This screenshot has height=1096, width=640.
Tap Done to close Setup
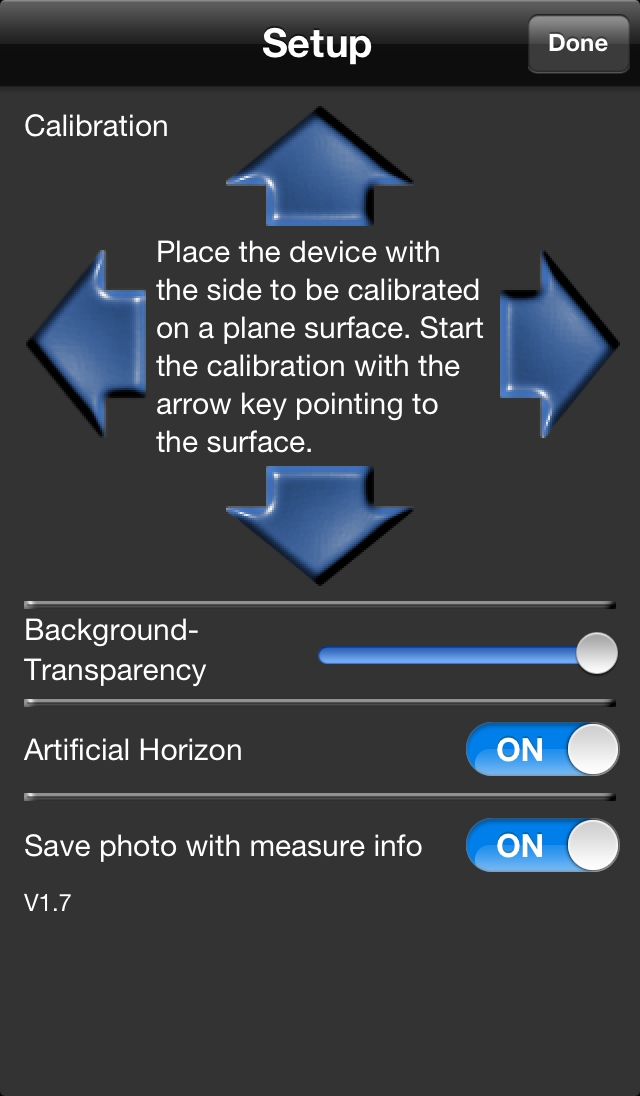tap(579, 43)
